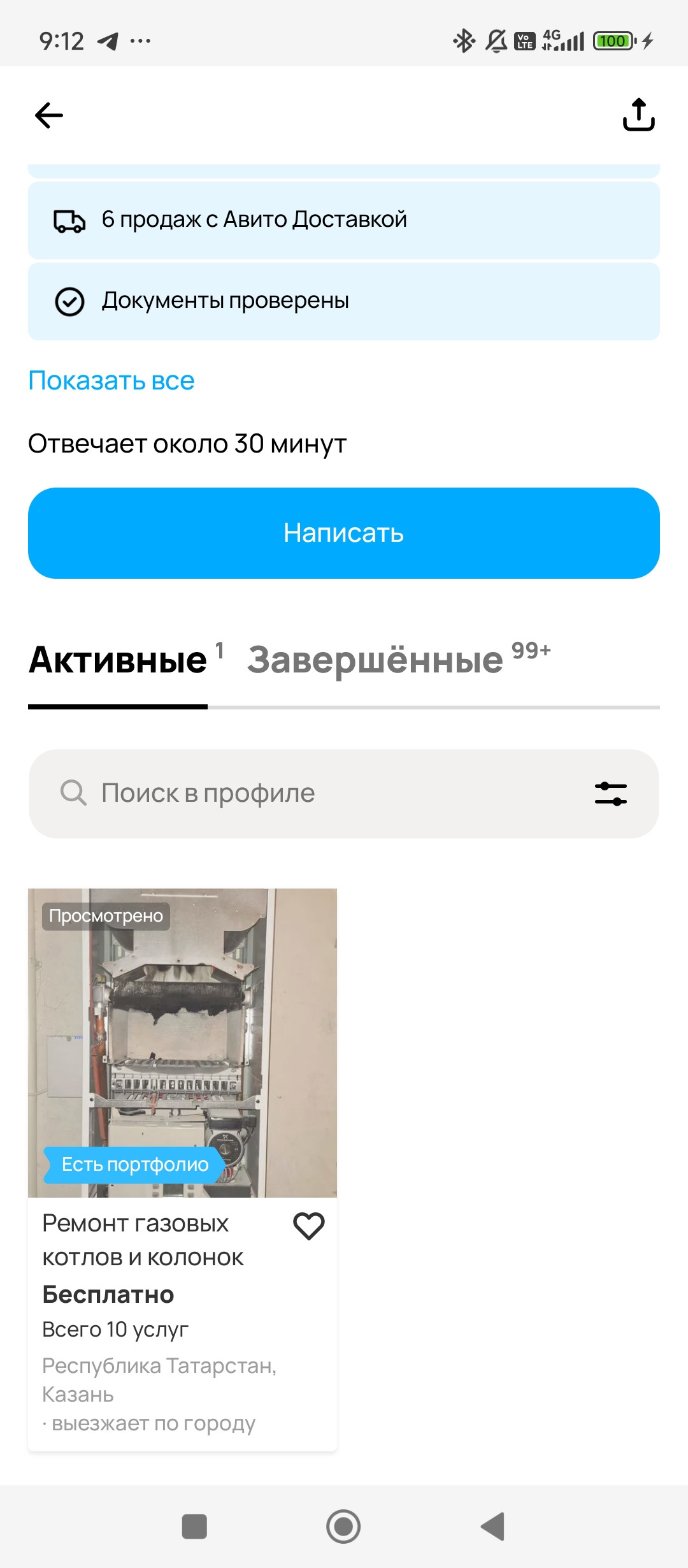688x1568 pixels.
Task: Open recent apps with the square system button
Action: tap(194, 1527)
